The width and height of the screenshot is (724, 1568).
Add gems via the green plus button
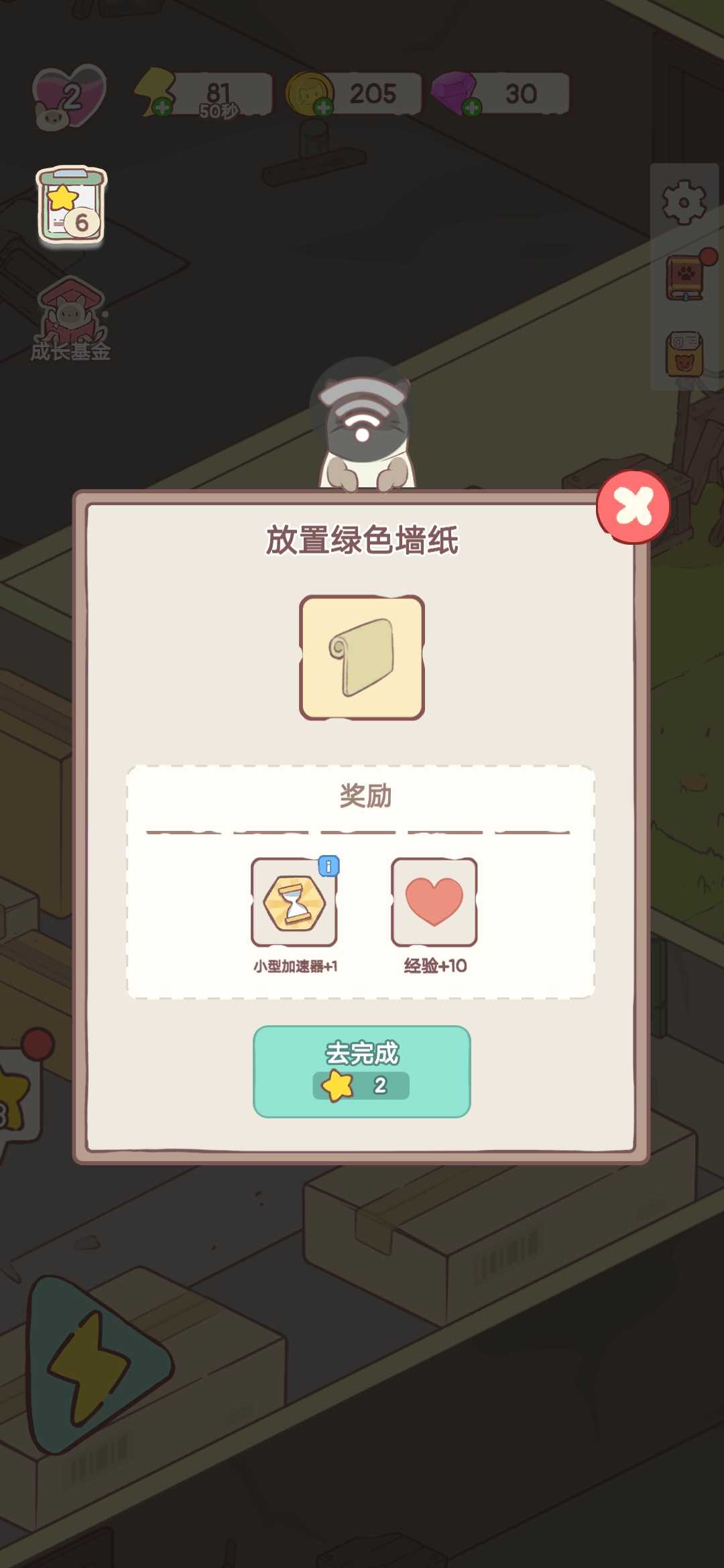(x=471, y=106)
